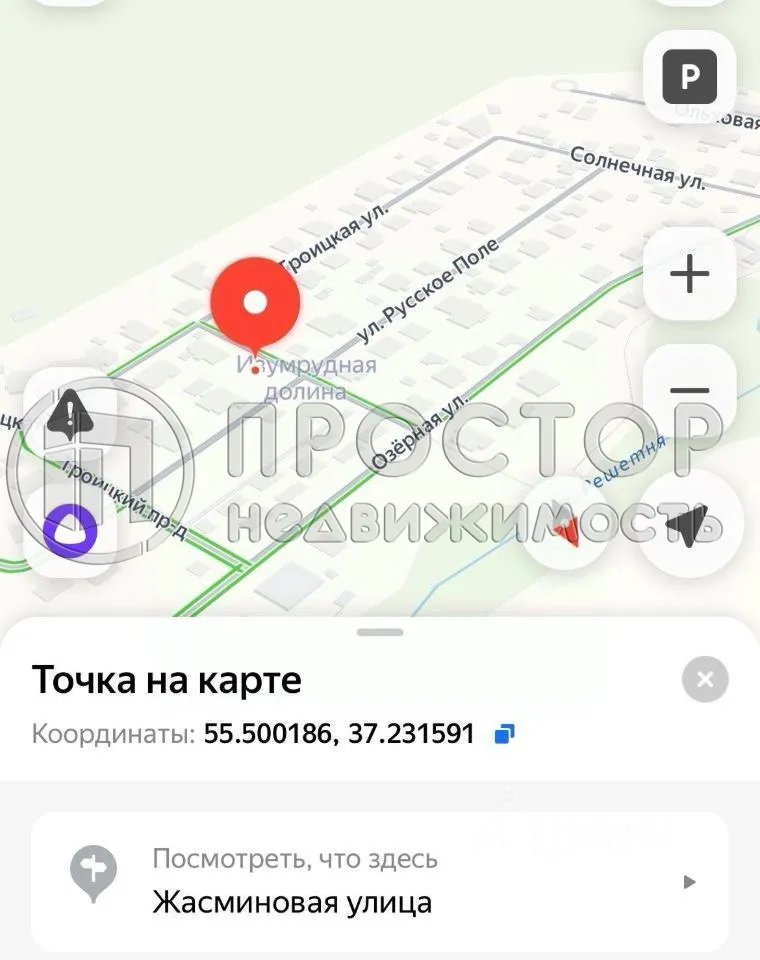
Task: Tap the black Navigator arrow icon
Action: click(x=690, y=523)
